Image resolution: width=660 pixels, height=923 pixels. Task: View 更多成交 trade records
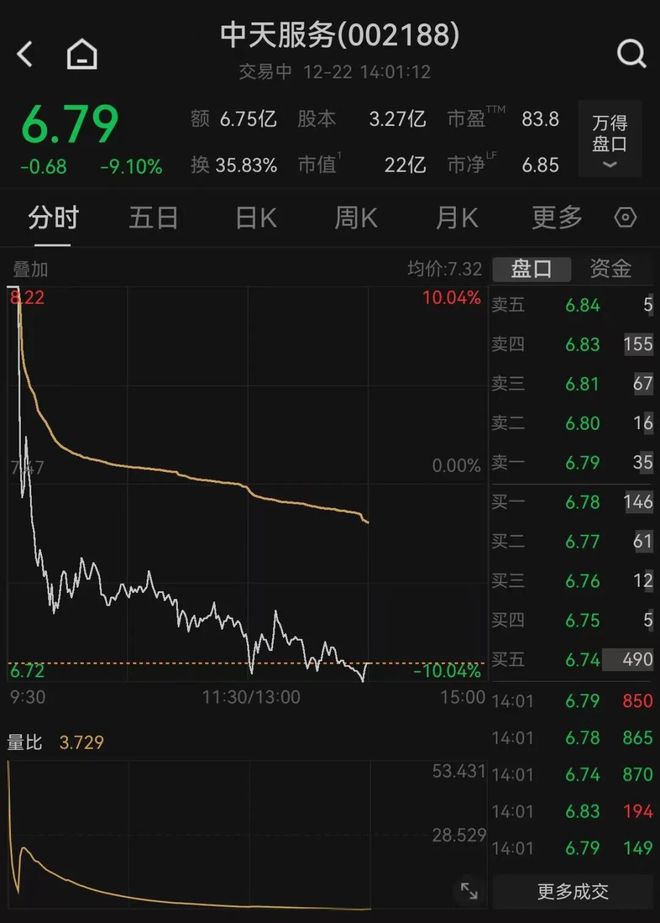click(573, 890)
